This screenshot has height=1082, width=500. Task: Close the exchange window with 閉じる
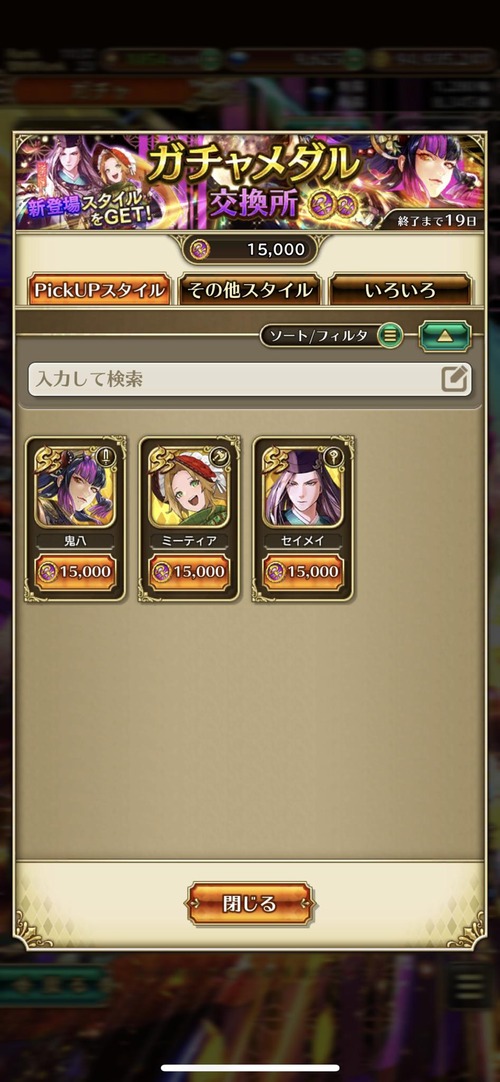click(250, 903)
